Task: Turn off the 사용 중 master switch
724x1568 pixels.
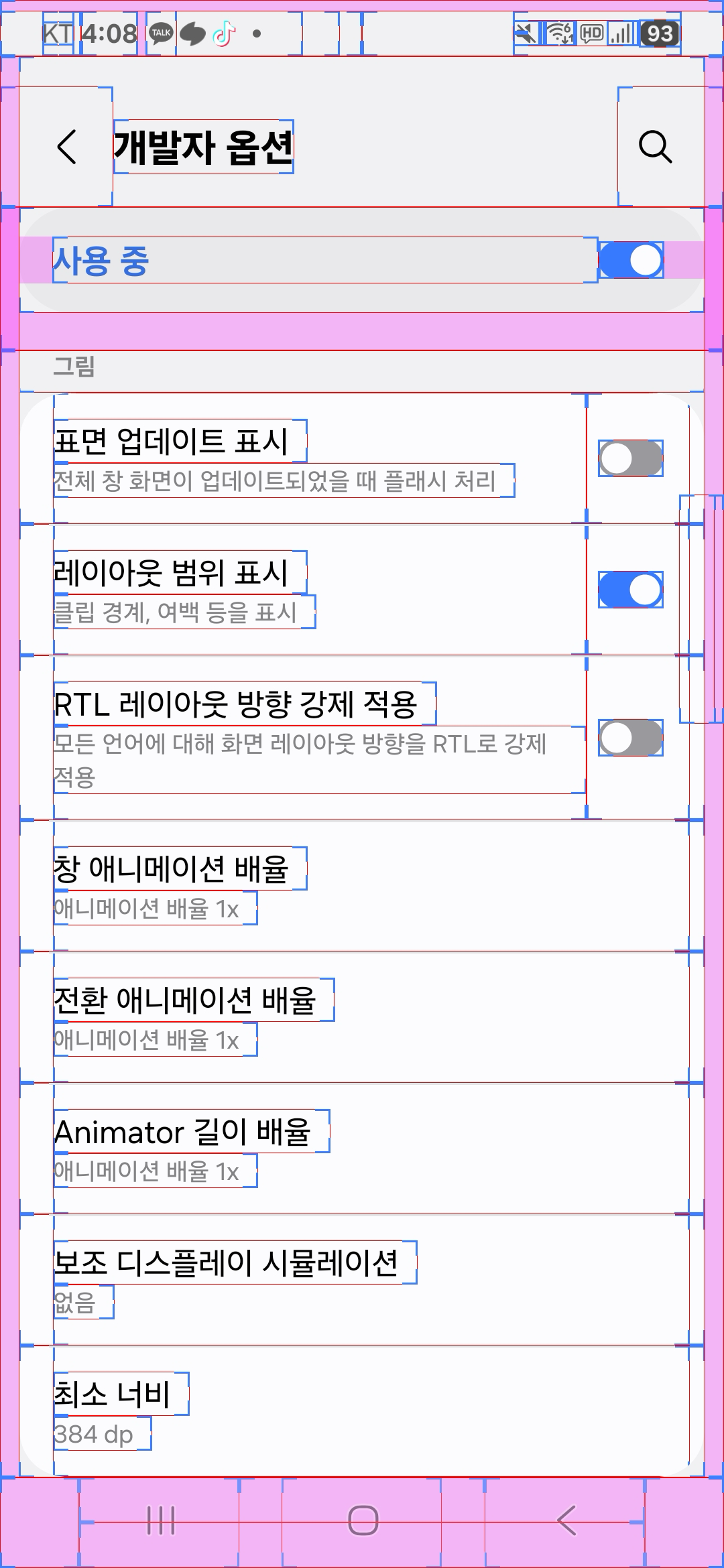Action: point(630,260)
